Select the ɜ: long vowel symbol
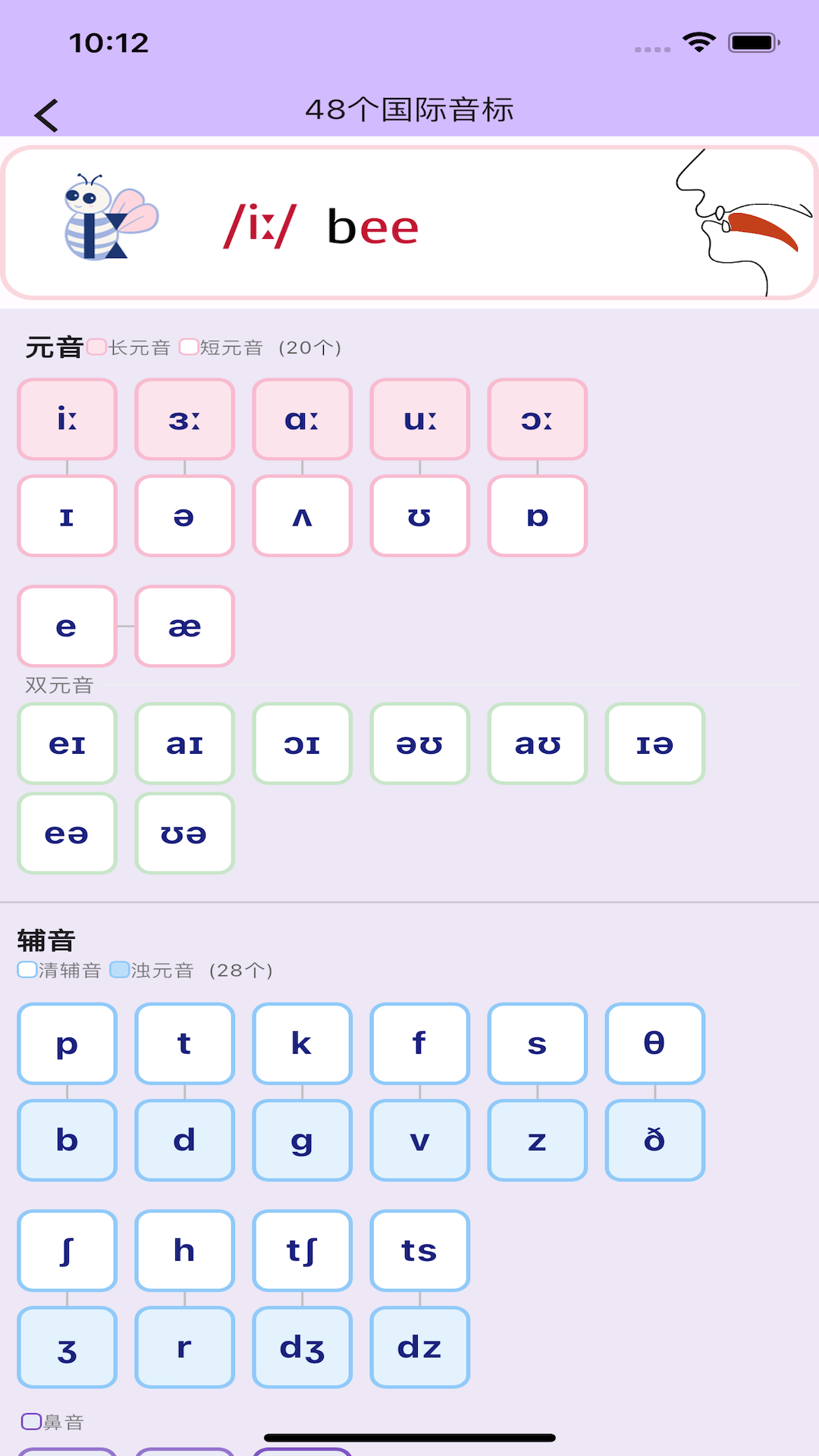Image resolution: width=819 pixels, height=1456 pixels. pyautogui.click(x=185, y=419)
